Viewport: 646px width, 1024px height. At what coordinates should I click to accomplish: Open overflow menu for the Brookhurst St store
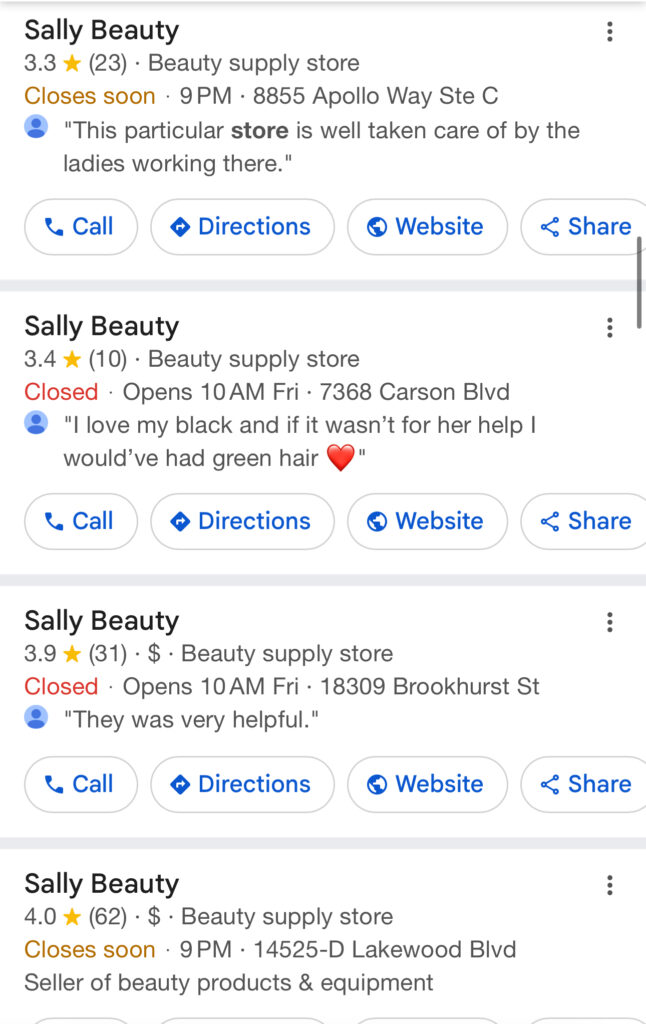[x=609, y=622]
